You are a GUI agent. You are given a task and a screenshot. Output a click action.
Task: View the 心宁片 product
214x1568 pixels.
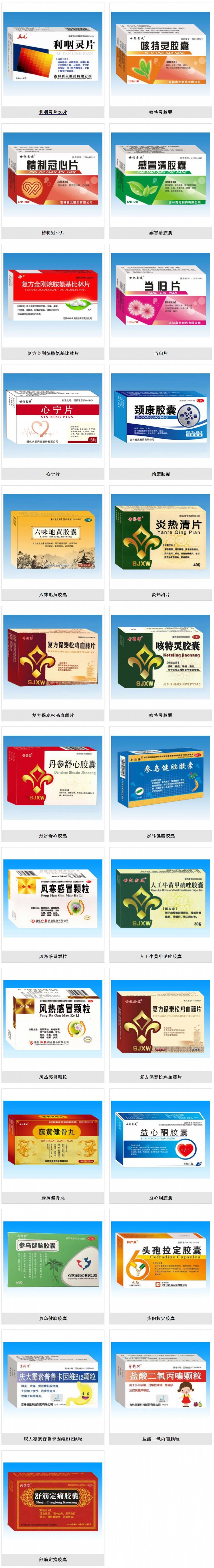point(53,416)
